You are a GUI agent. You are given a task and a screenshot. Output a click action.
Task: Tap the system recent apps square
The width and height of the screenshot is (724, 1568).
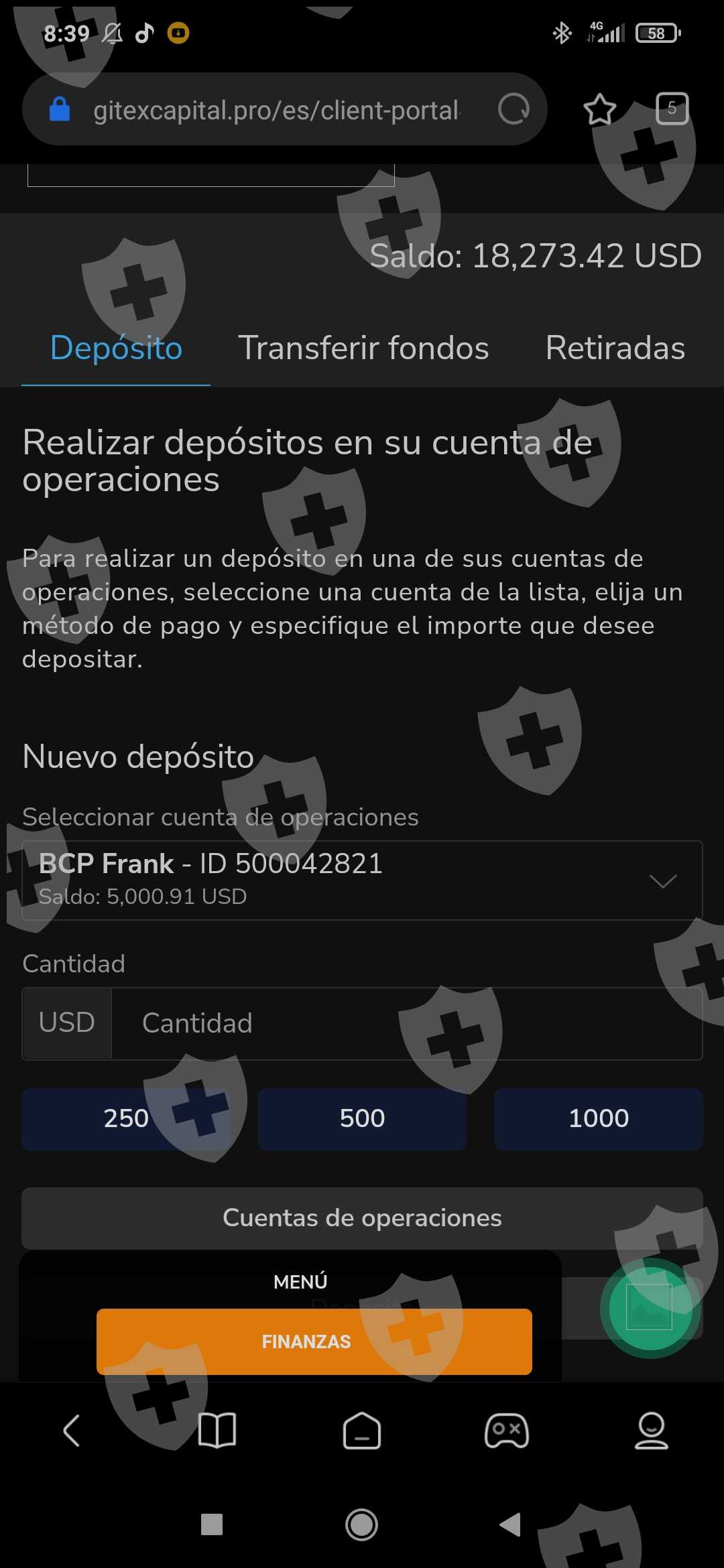pyautogui.click(x=212, y=1524)
